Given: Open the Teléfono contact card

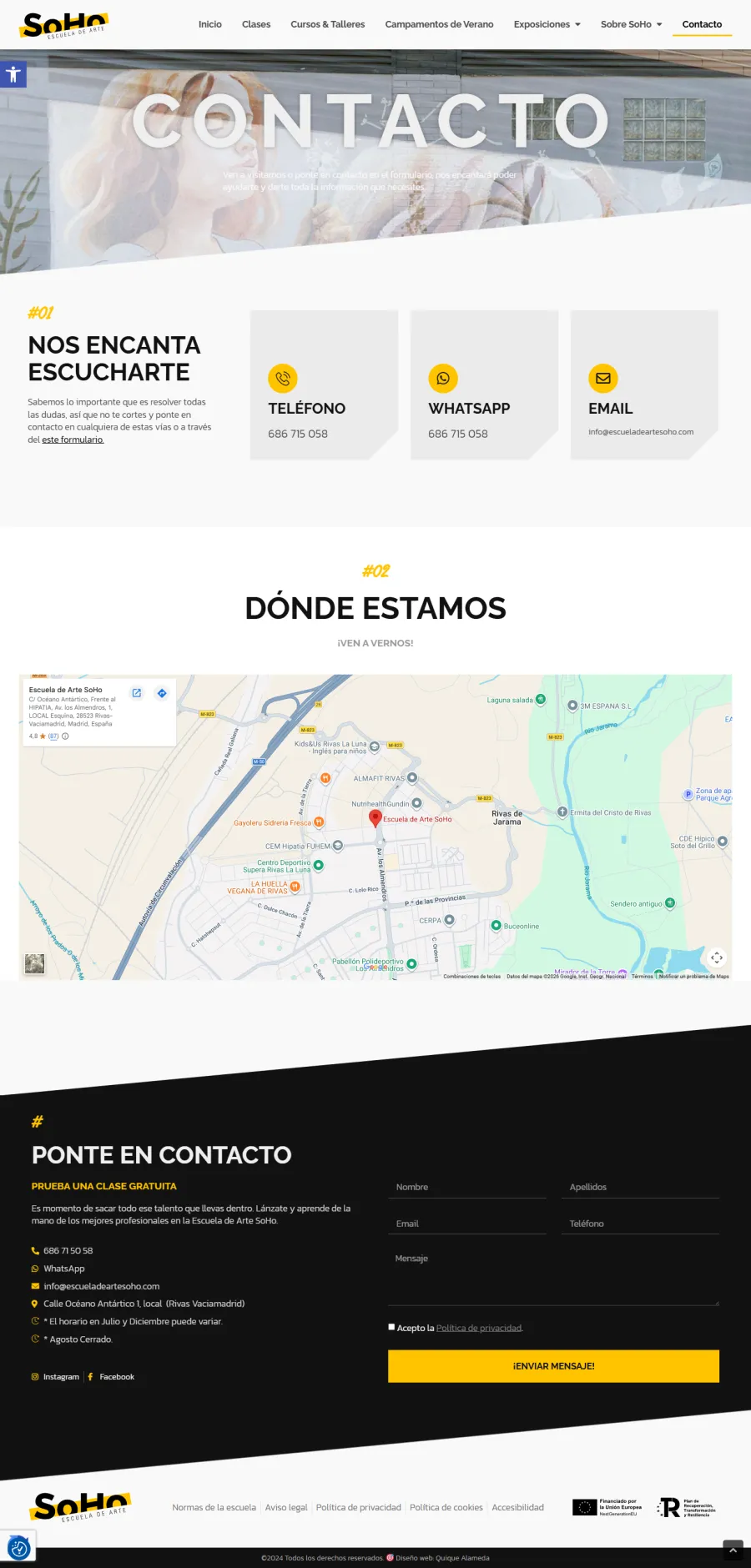Looking at the screenshot, I should pyautogui.click(x=324, y=384).
